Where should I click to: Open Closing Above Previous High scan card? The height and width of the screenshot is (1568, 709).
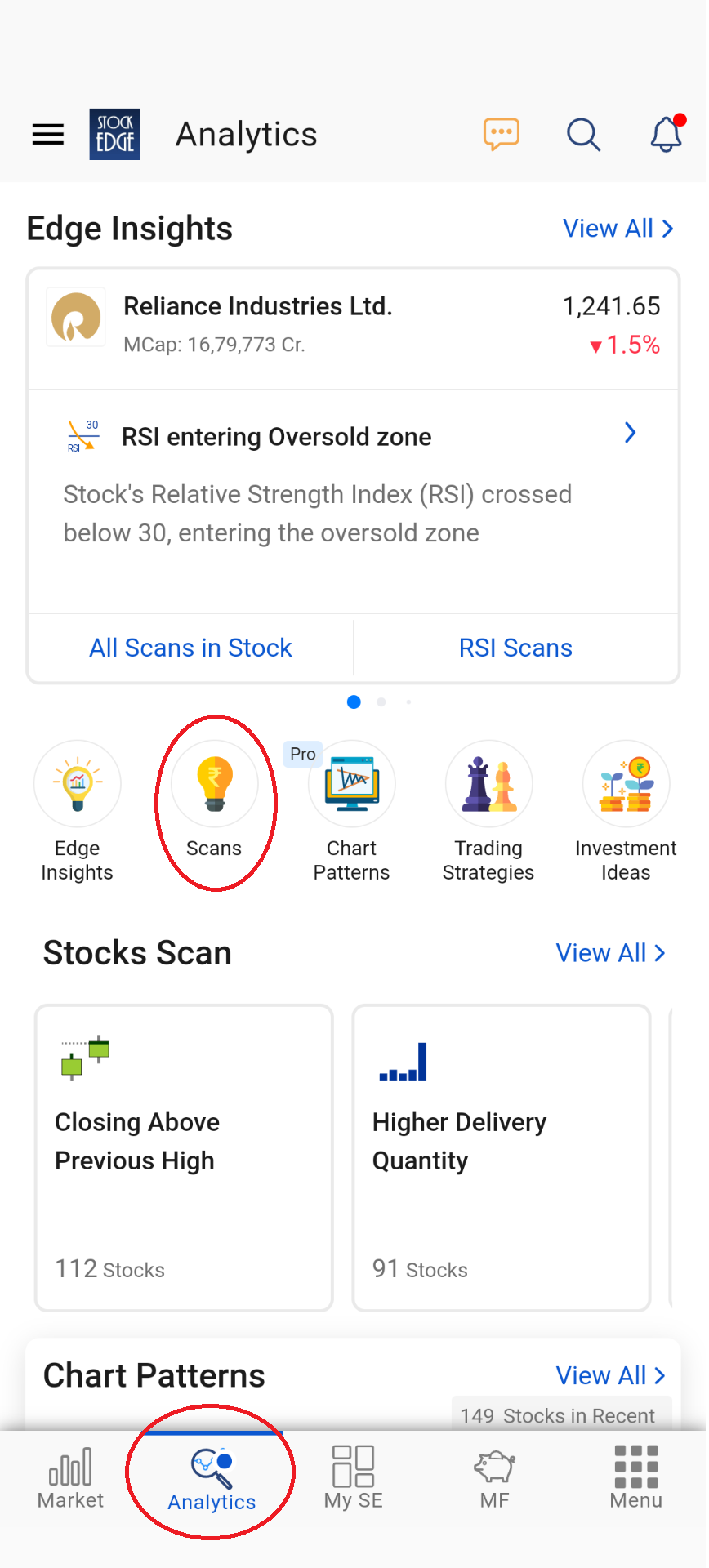tap(183, 1157)
